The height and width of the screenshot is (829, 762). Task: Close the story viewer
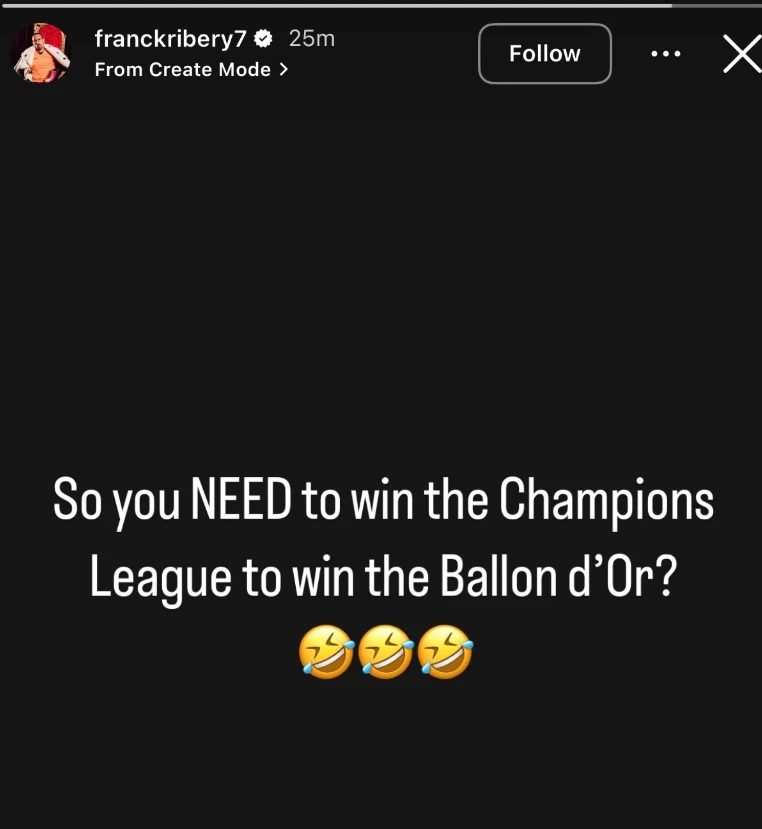tap(741, 54)
